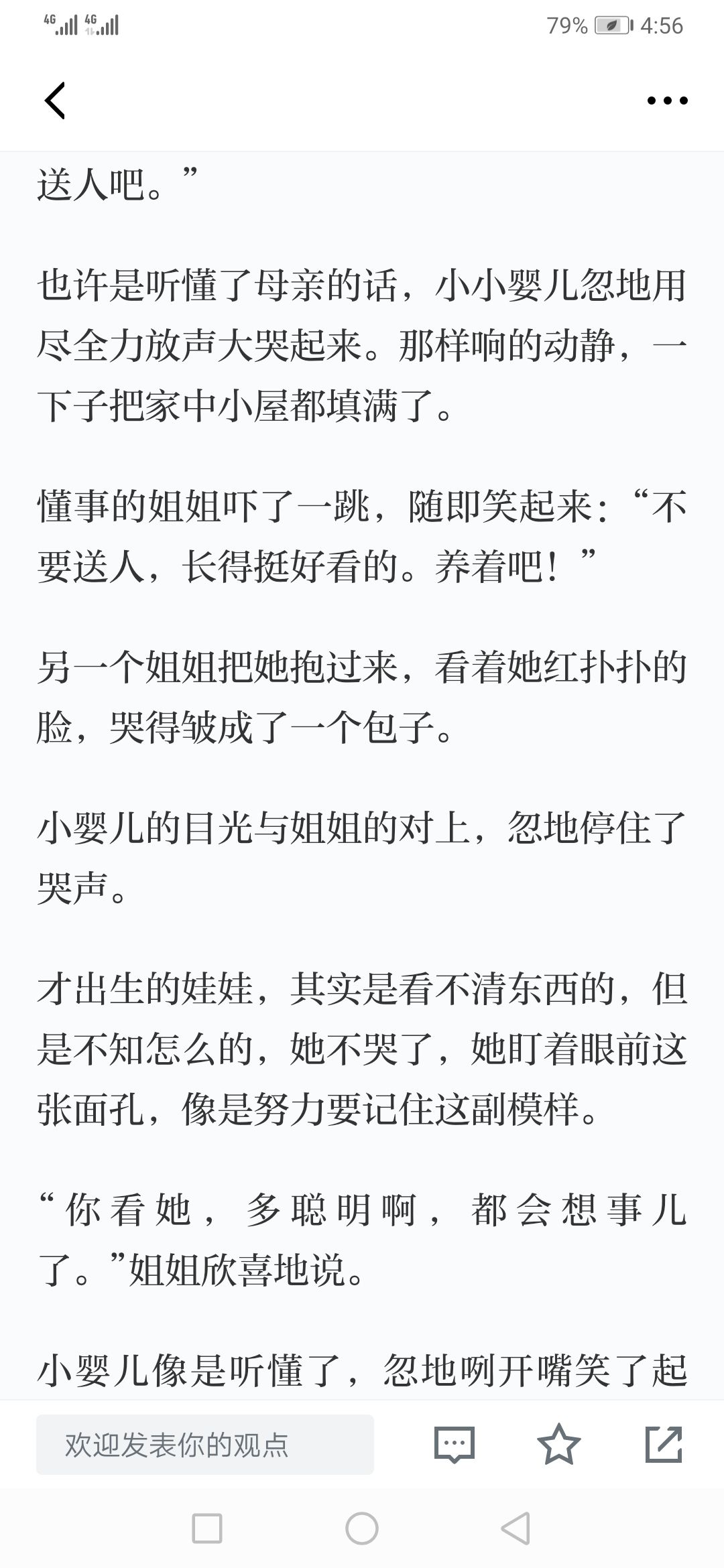
Task: Open recent apps with square button
Action: [x=207, y=1528]
